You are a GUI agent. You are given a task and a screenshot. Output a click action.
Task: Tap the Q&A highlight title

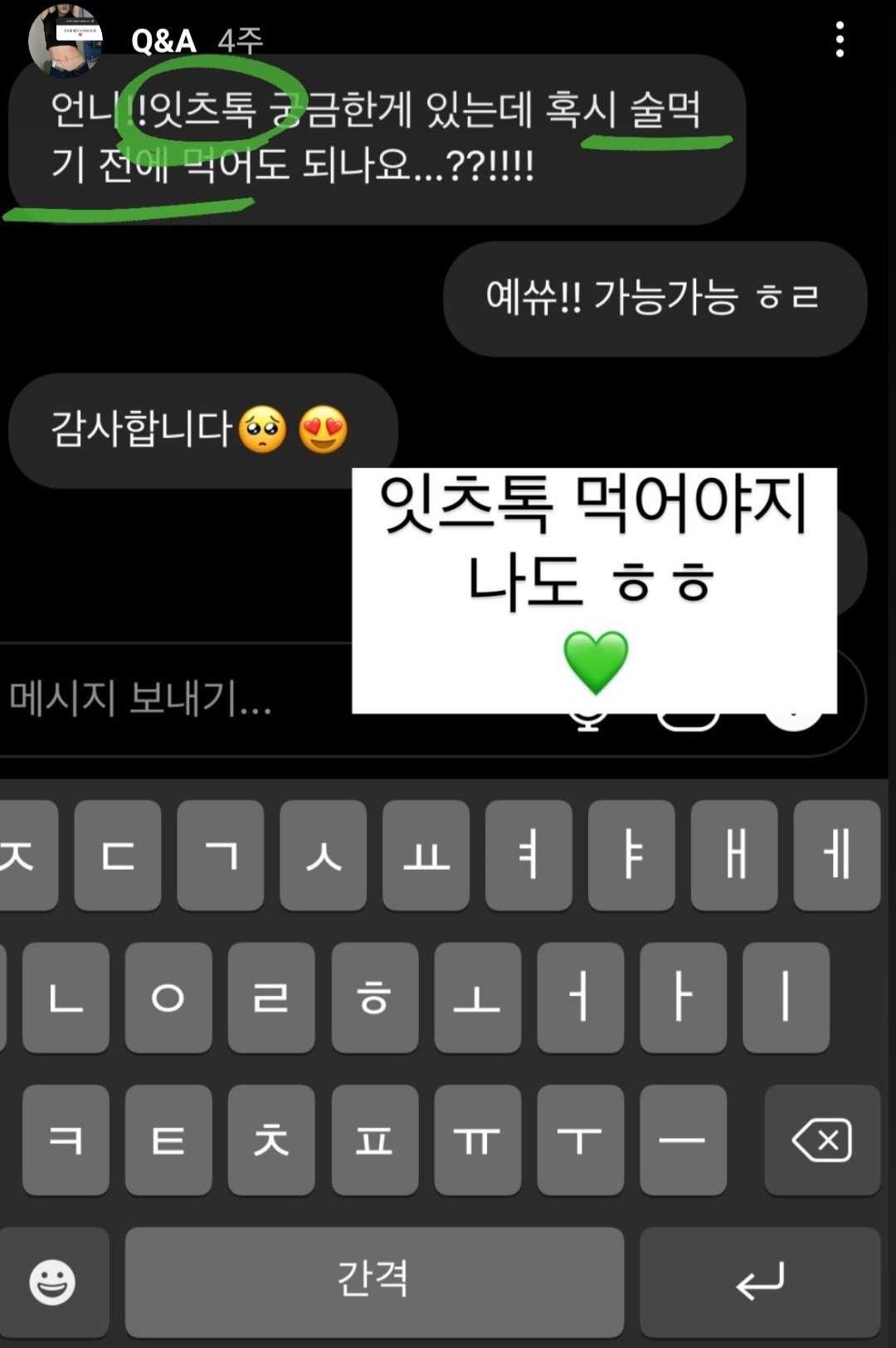pos(163,41)
